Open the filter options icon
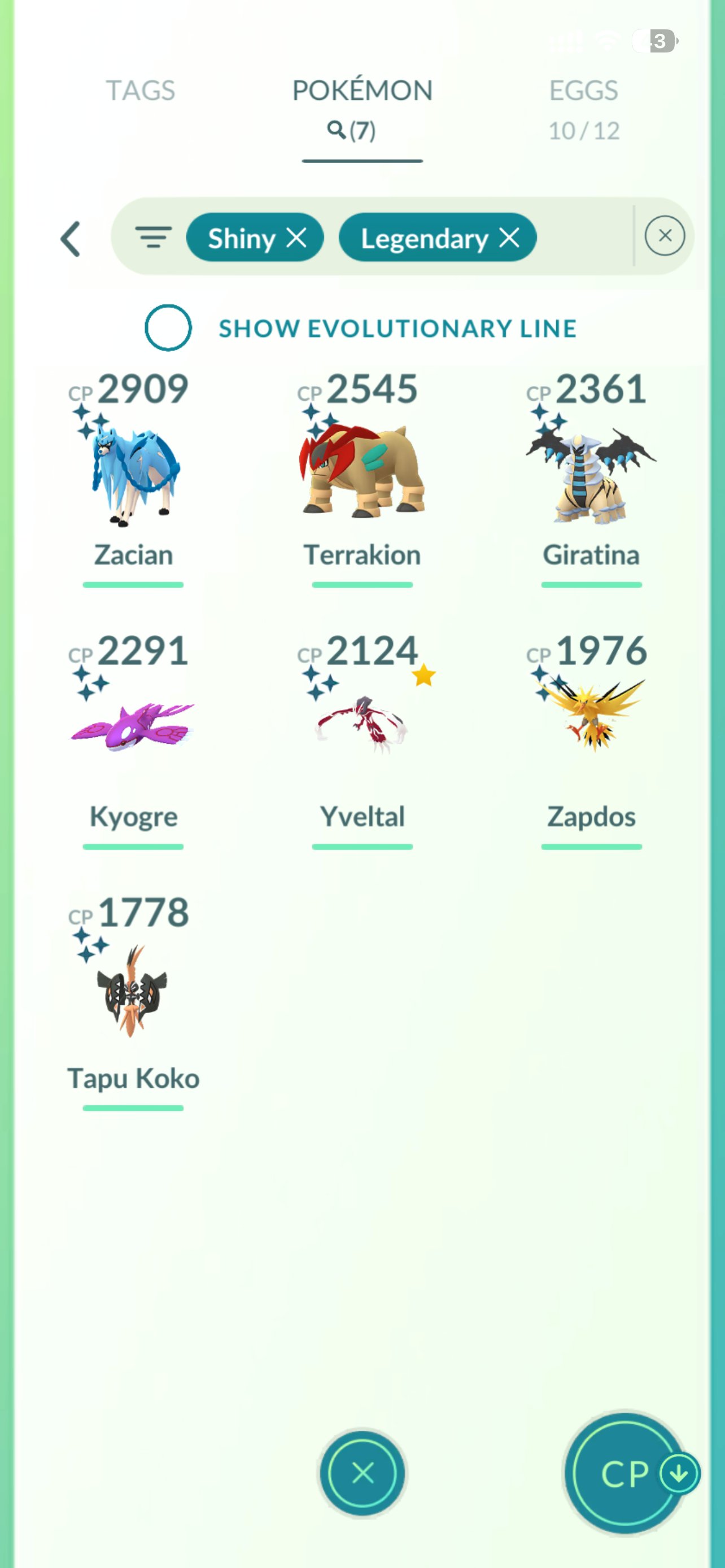 (x=153, y=237)
